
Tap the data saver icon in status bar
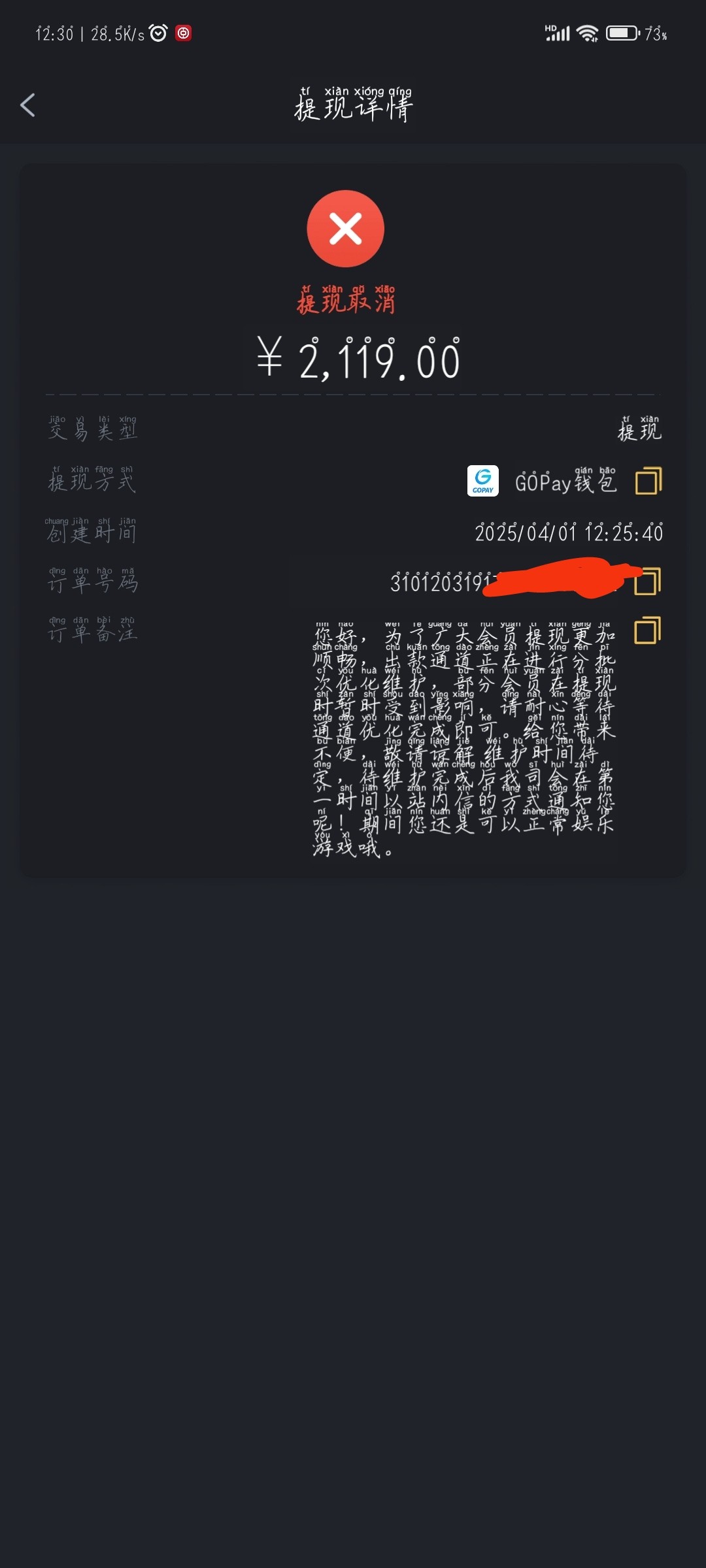pos(184,33)
